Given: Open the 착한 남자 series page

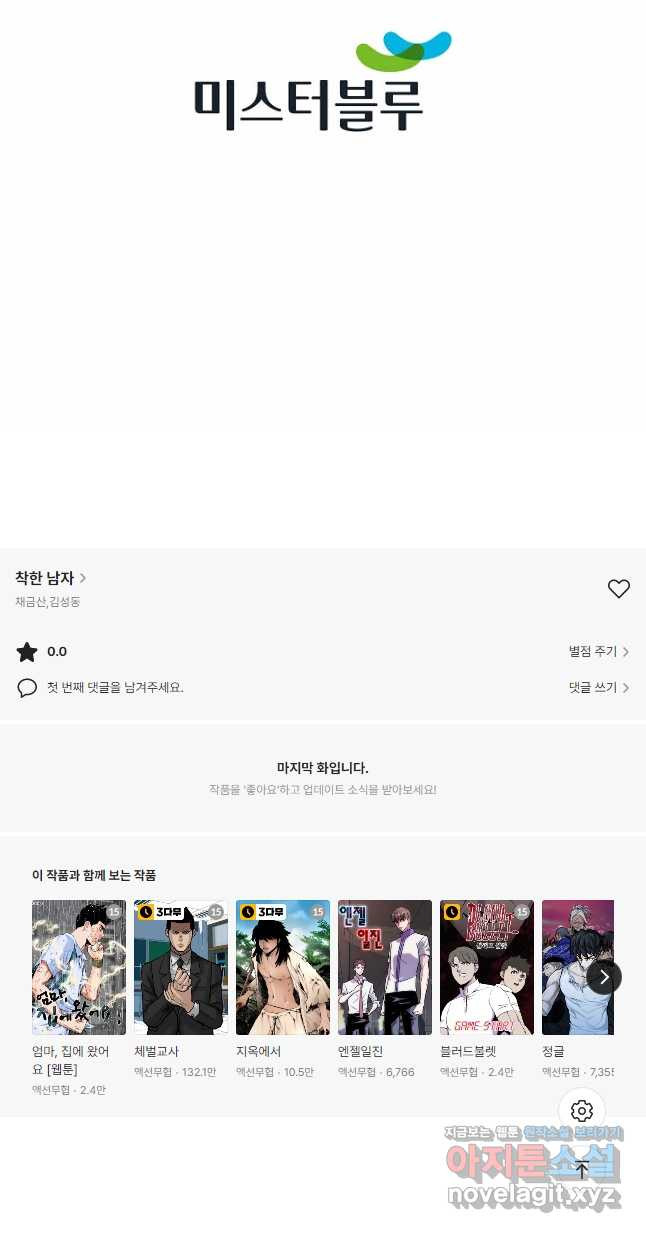Looking at the screenshot, I should click(x=50, y=578).
